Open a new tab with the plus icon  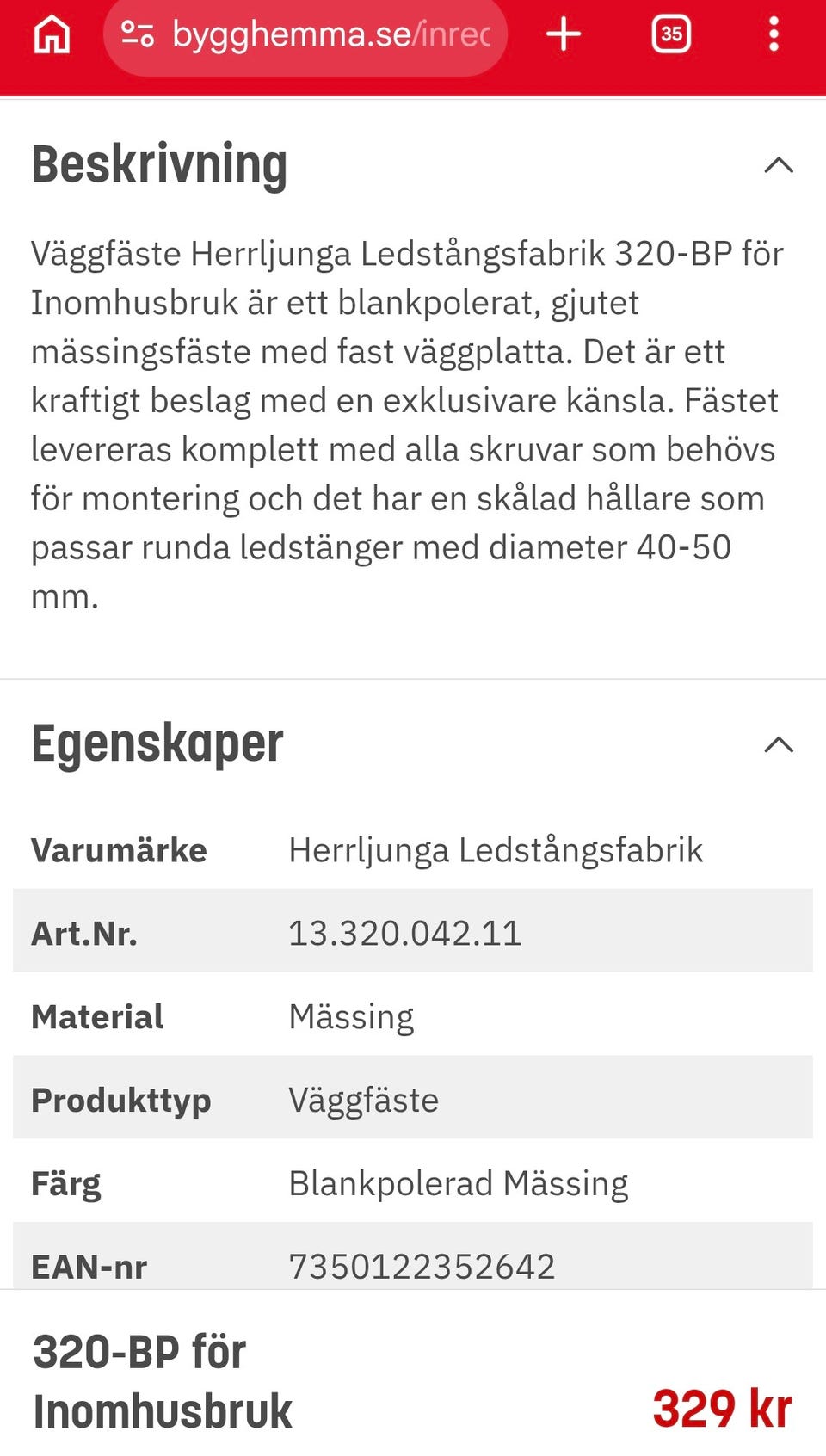tap(564, 34)
